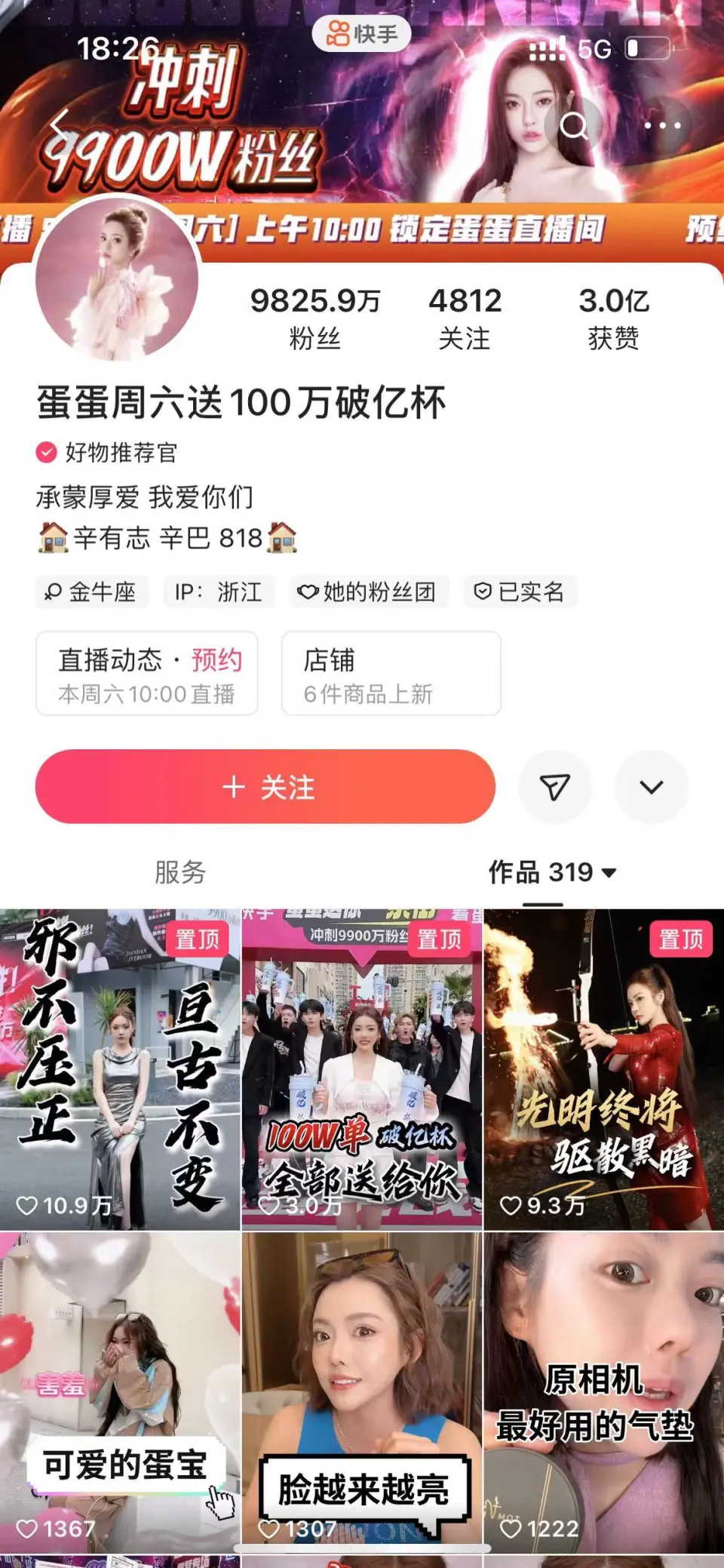Switch to the 服务 tab
This screenshot has width=724, height=1568.
(x=180, y=872)
